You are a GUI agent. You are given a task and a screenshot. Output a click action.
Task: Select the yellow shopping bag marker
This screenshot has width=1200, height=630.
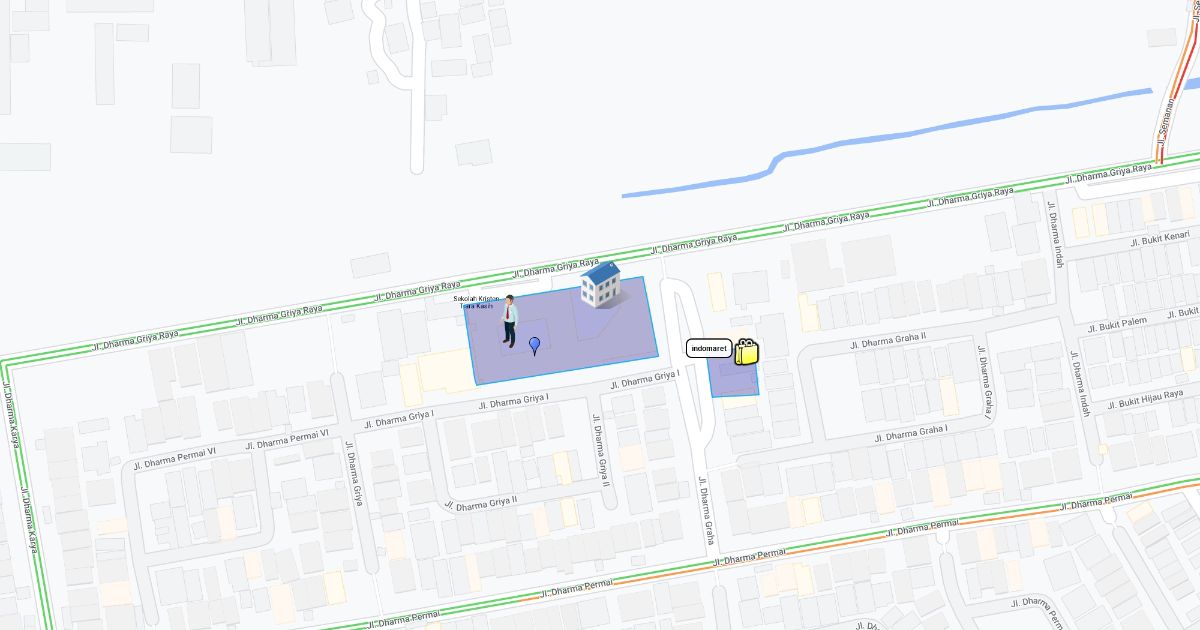[x=747, y=352]
